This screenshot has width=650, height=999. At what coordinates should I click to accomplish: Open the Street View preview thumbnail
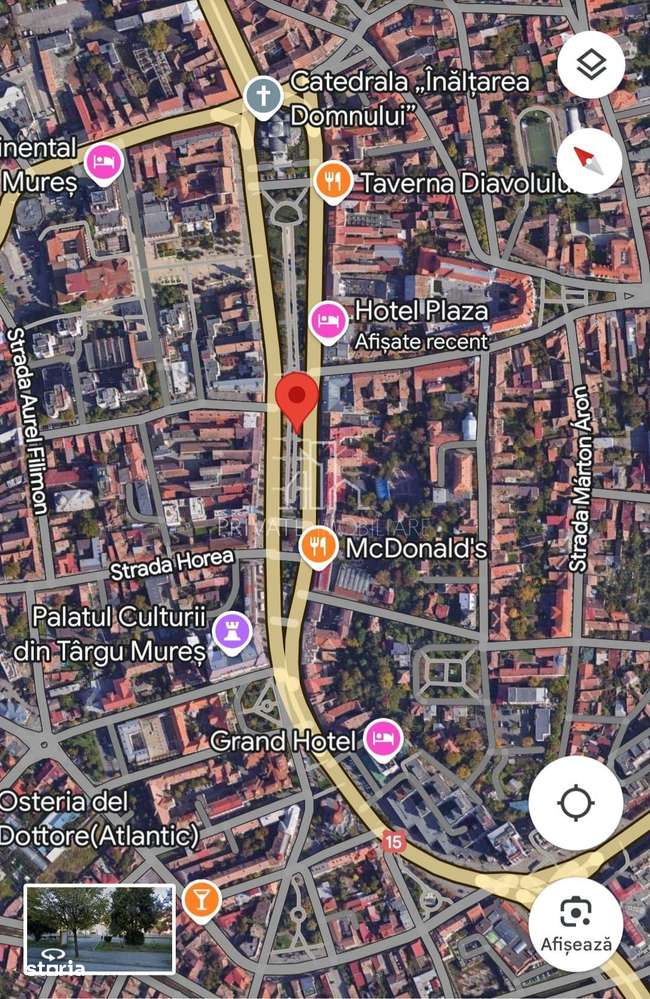click(100, 929)
